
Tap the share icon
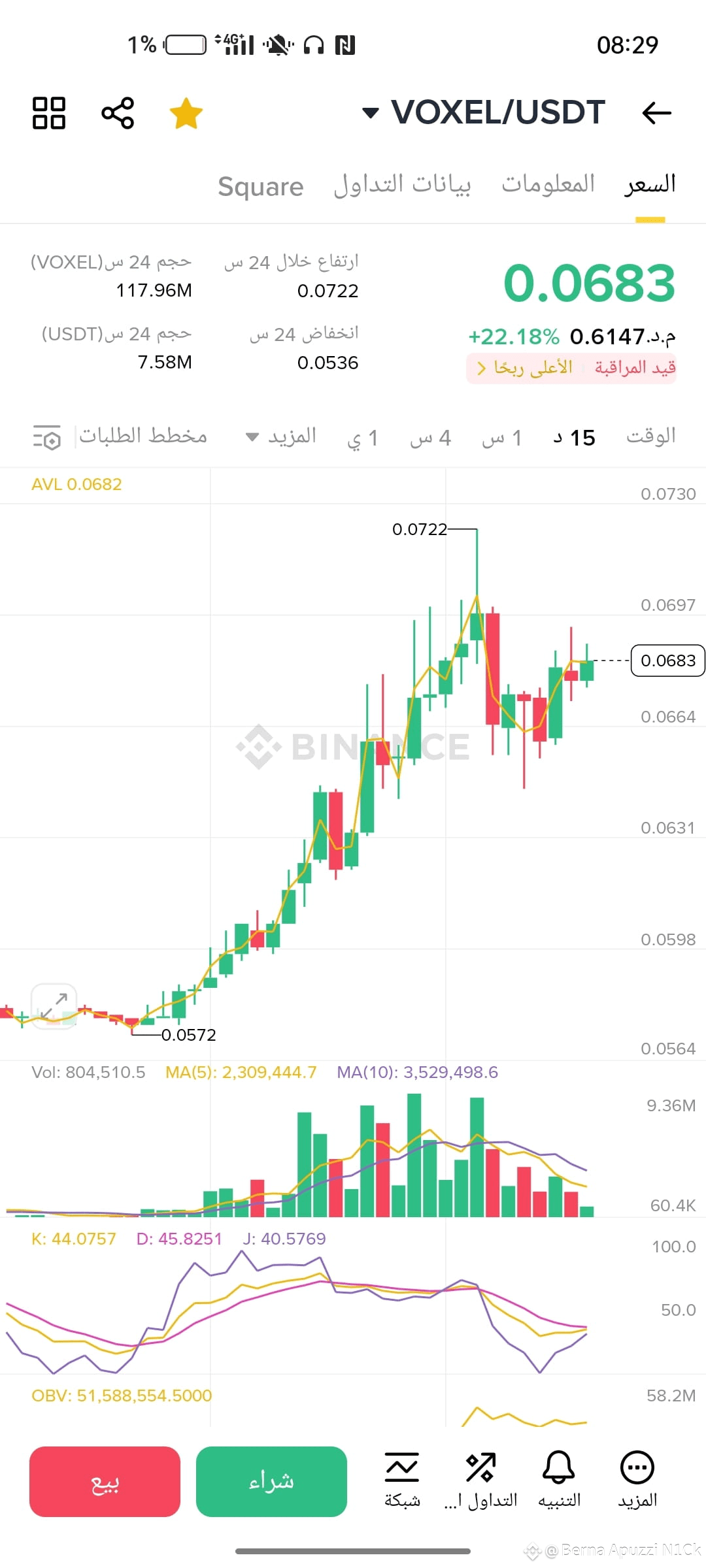118,112
